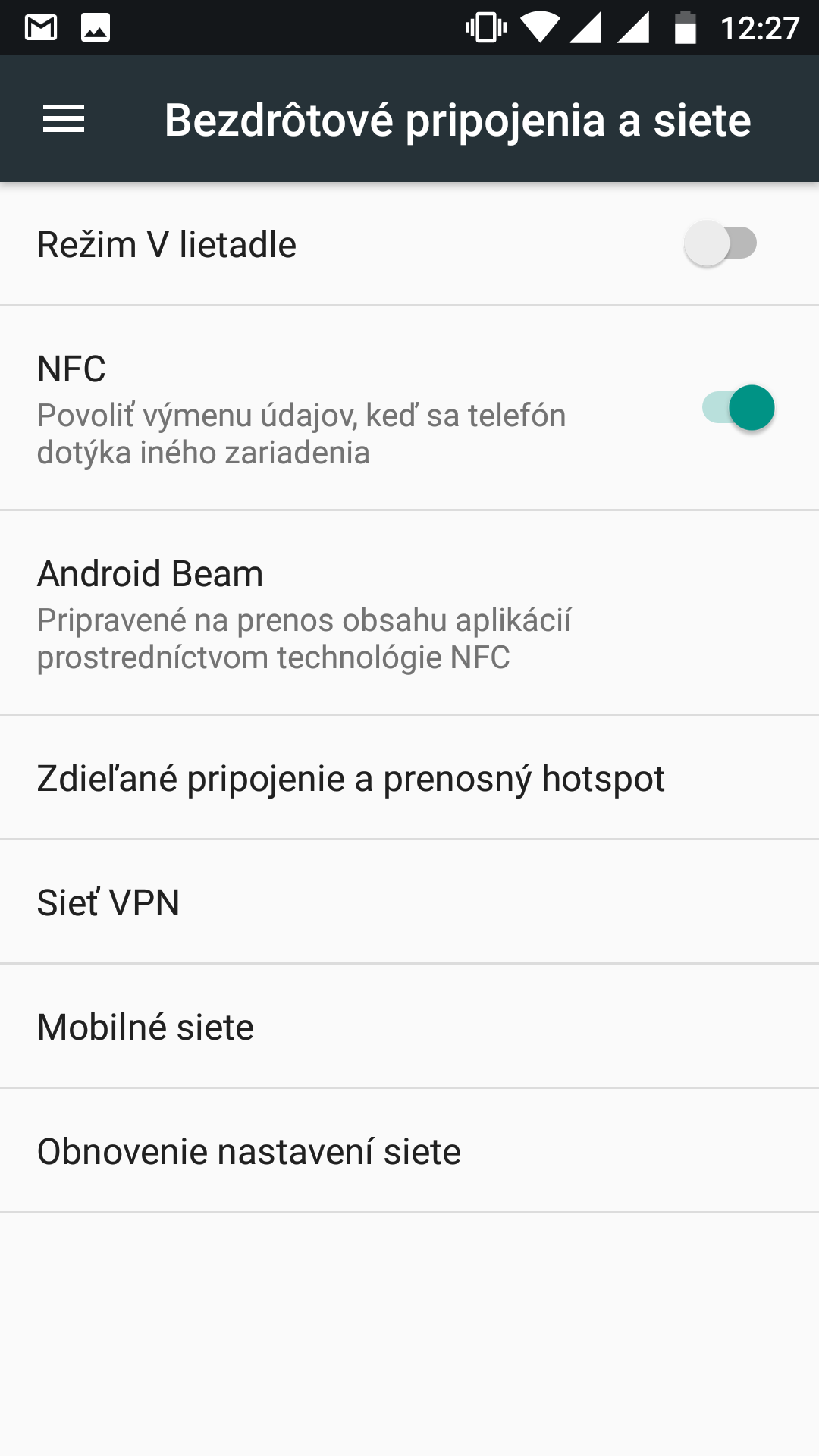Select Obnovenie nastavení siete
Viewport: 819px width, 1456px height.
coord(409,1150)
